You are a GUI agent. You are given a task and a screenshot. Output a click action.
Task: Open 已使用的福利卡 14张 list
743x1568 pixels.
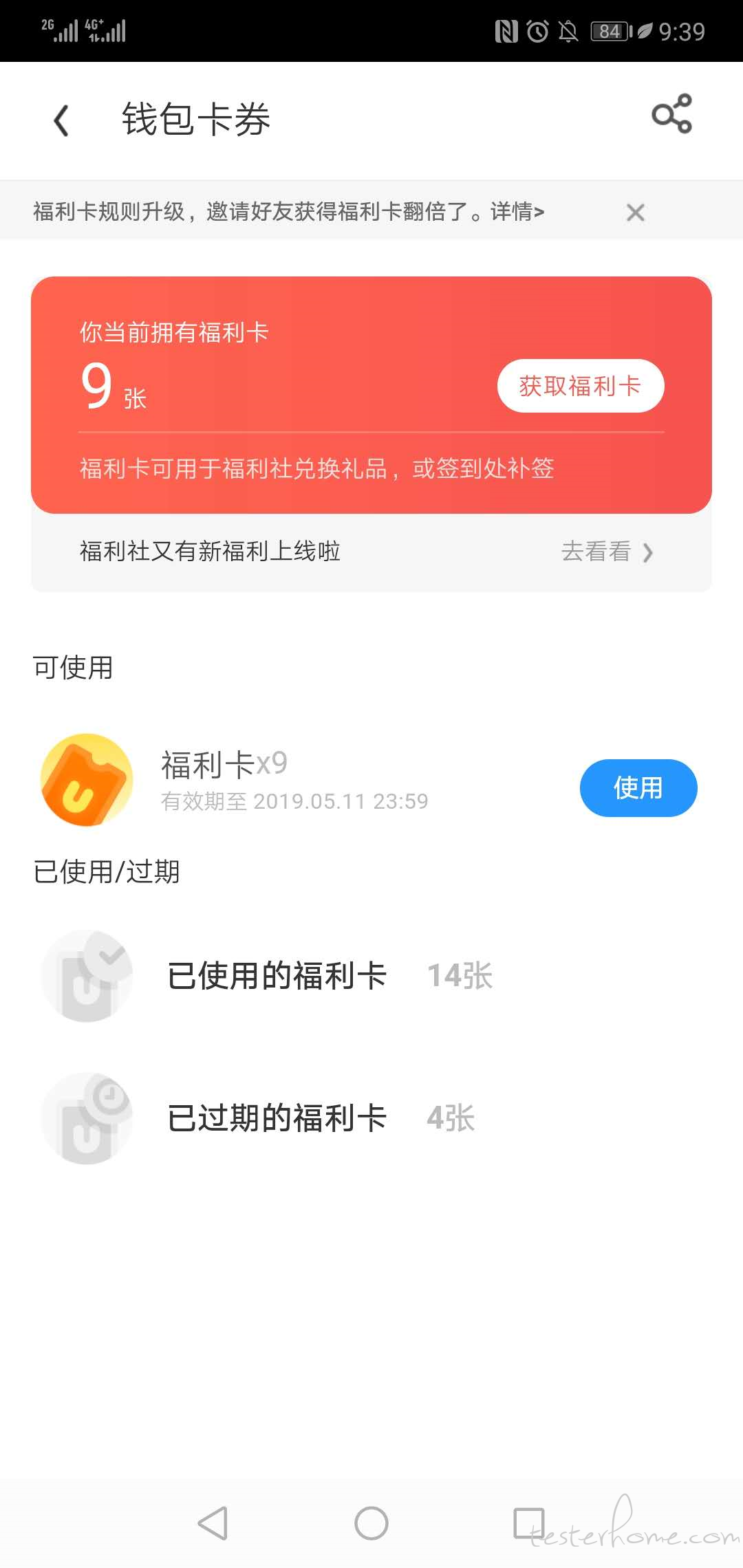(330, 976)
